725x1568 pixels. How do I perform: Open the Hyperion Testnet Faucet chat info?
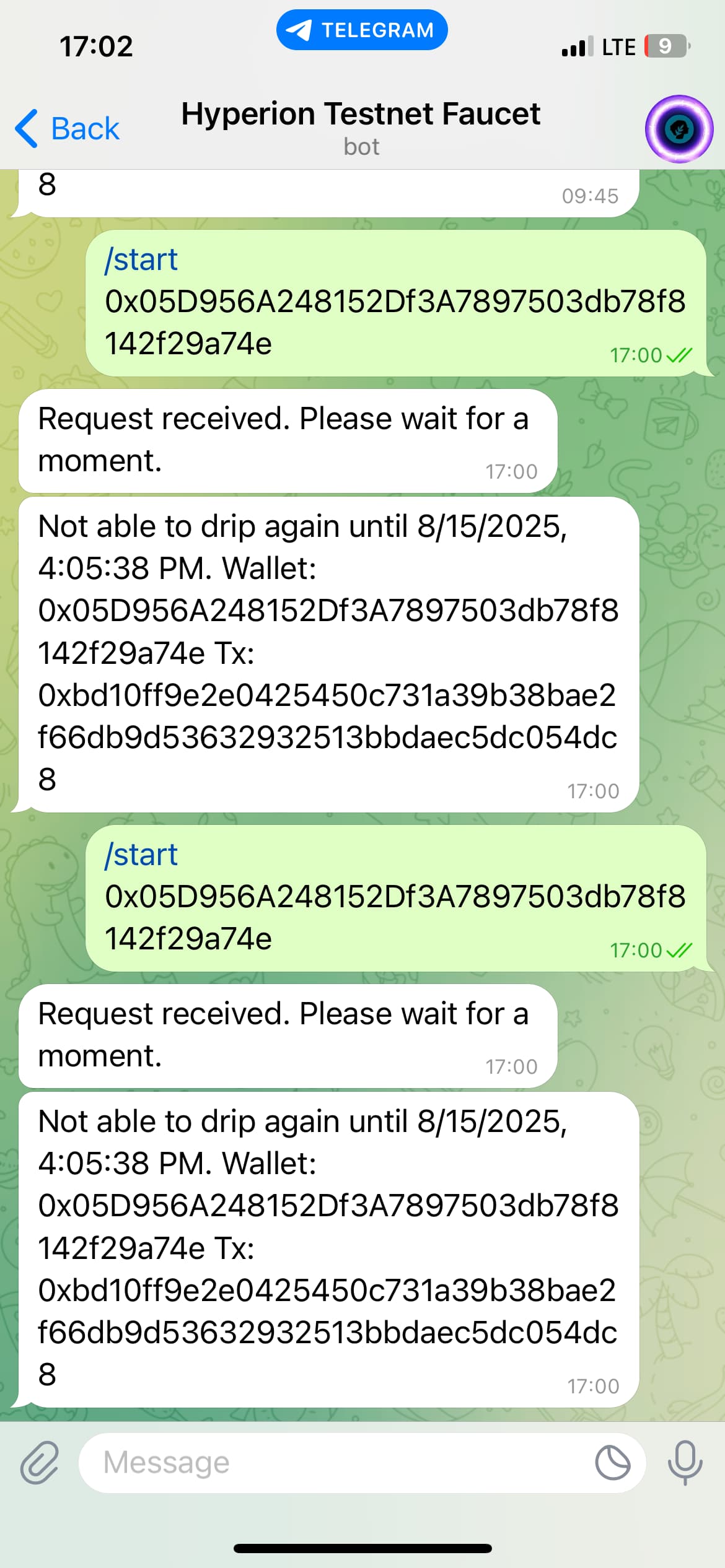[x=361, y=127]
